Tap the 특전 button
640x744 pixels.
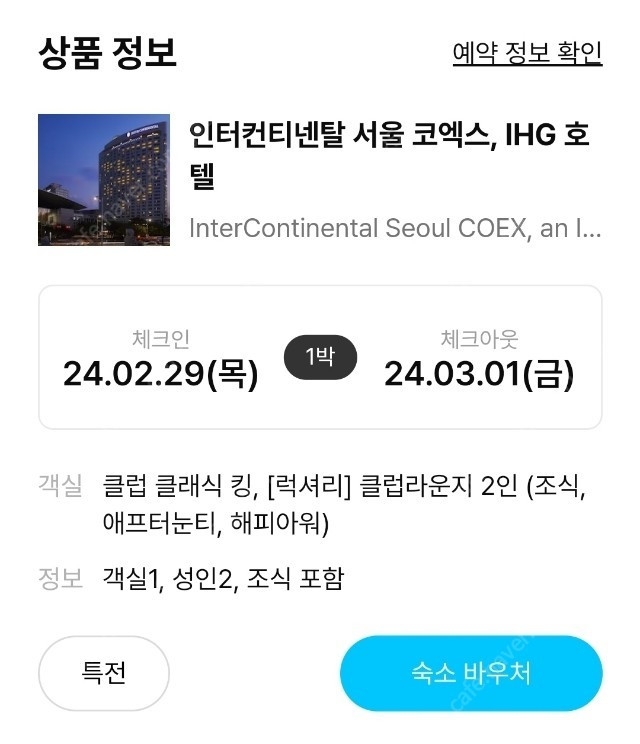click(104, 672)
